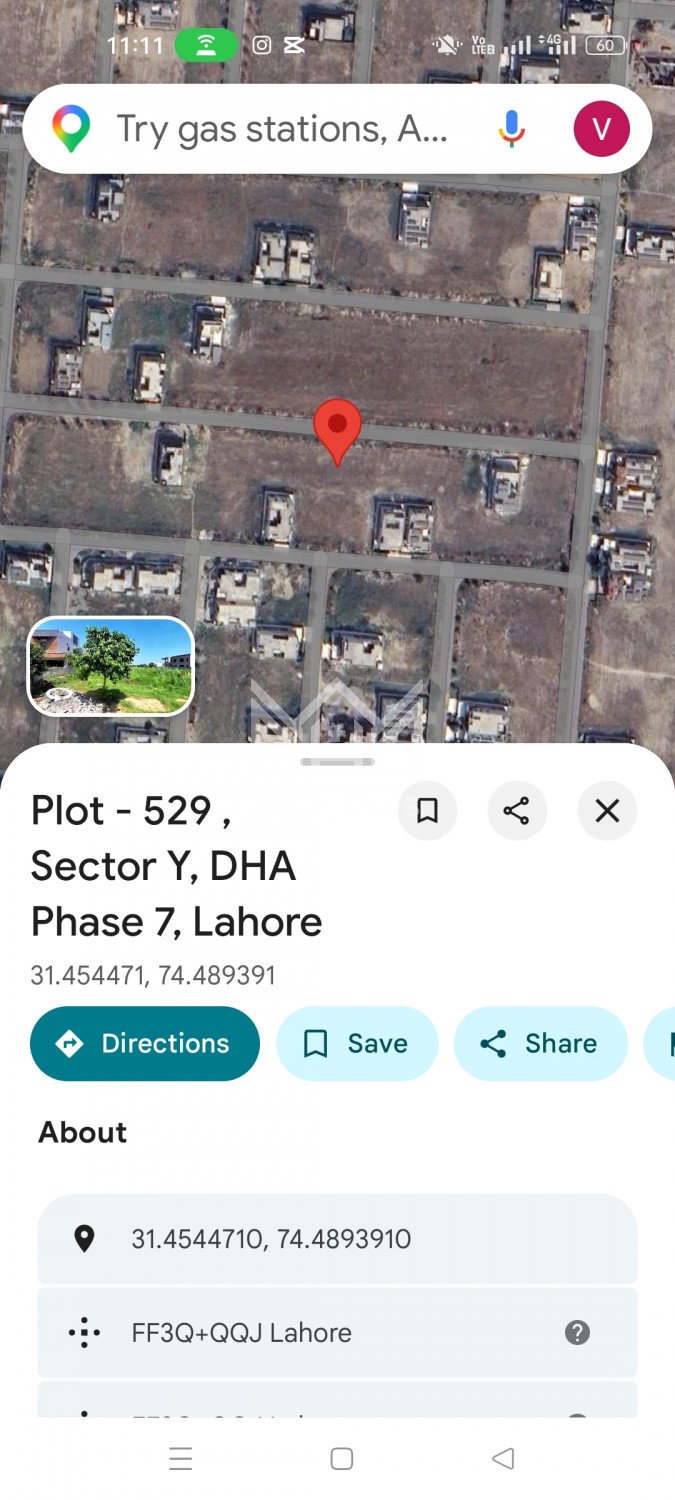Open the Street View photo thumbnail

point(110,666)
